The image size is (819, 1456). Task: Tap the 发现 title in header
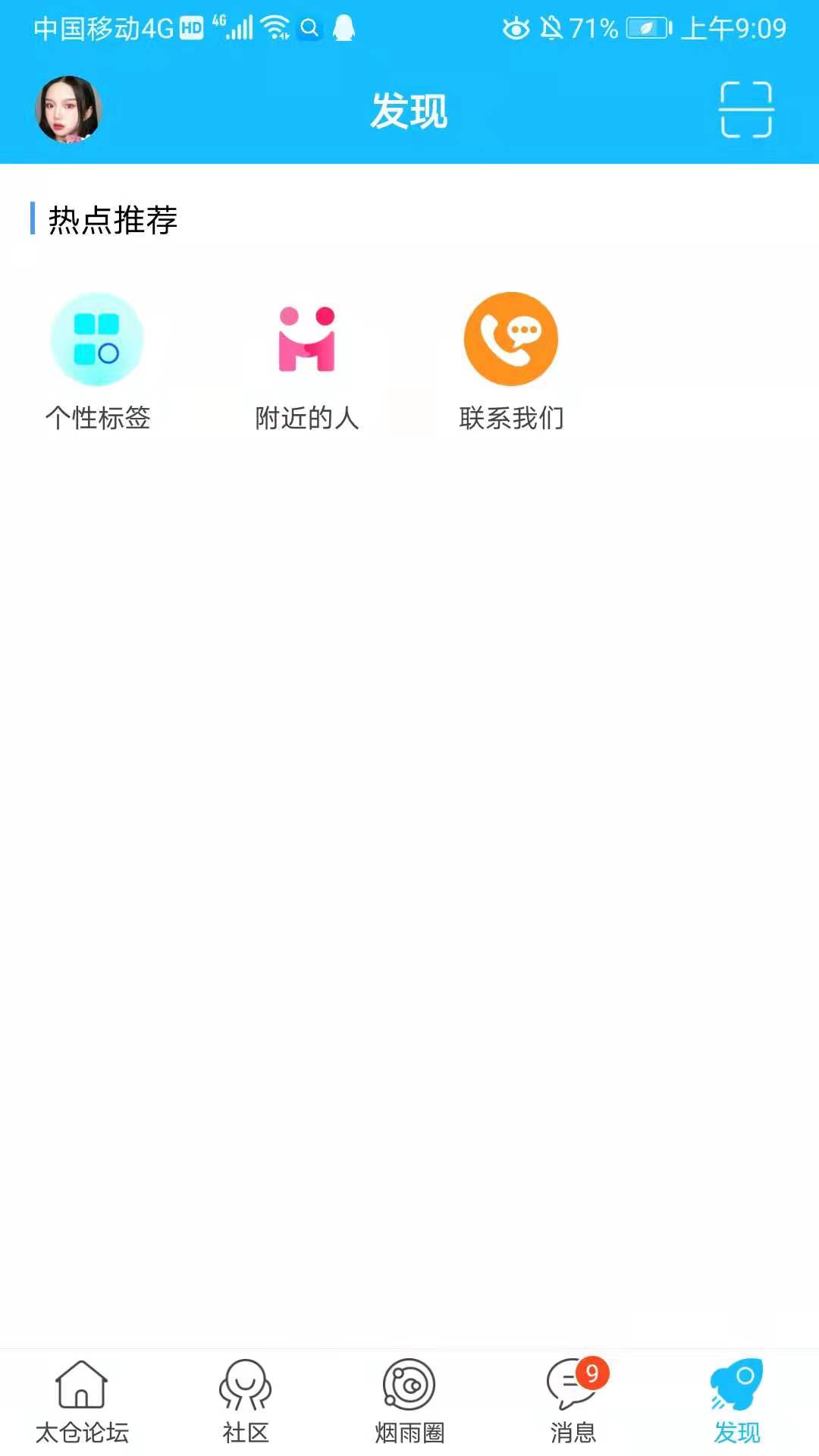409,111
